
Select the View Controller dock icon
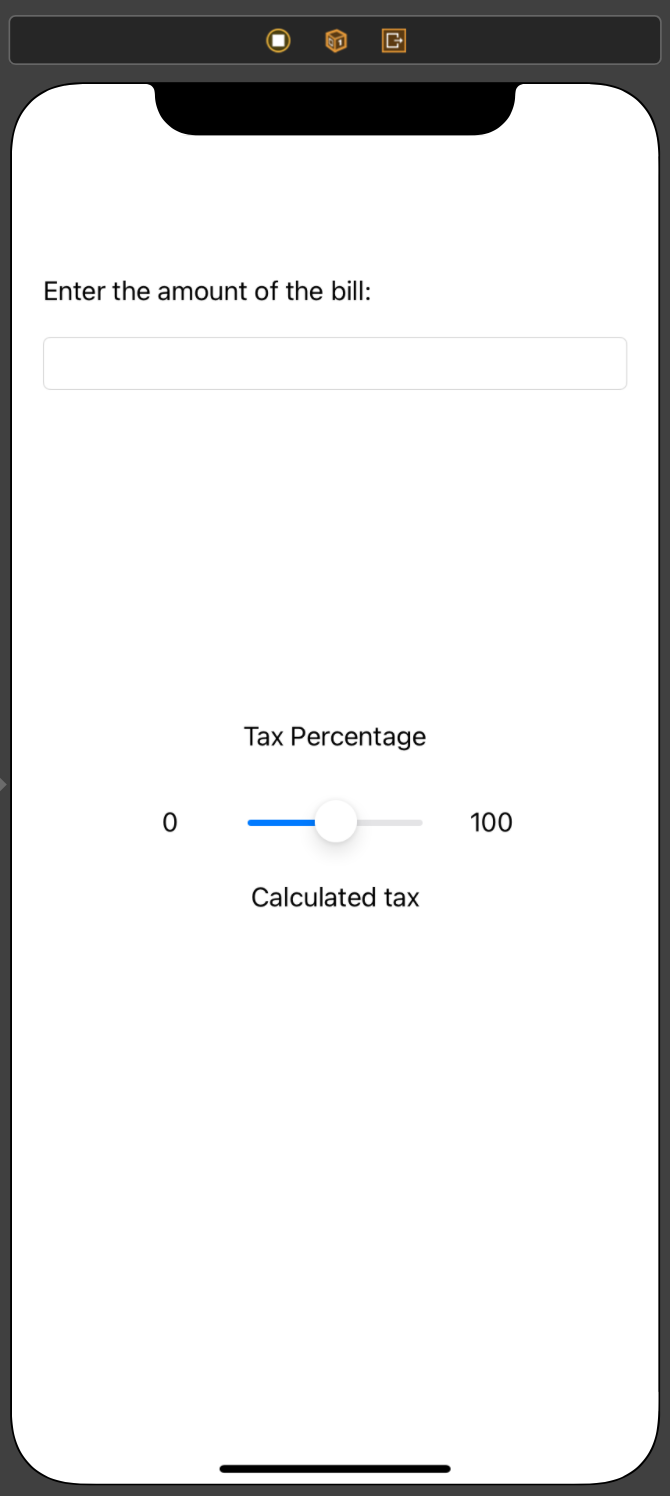pos(278,41)
